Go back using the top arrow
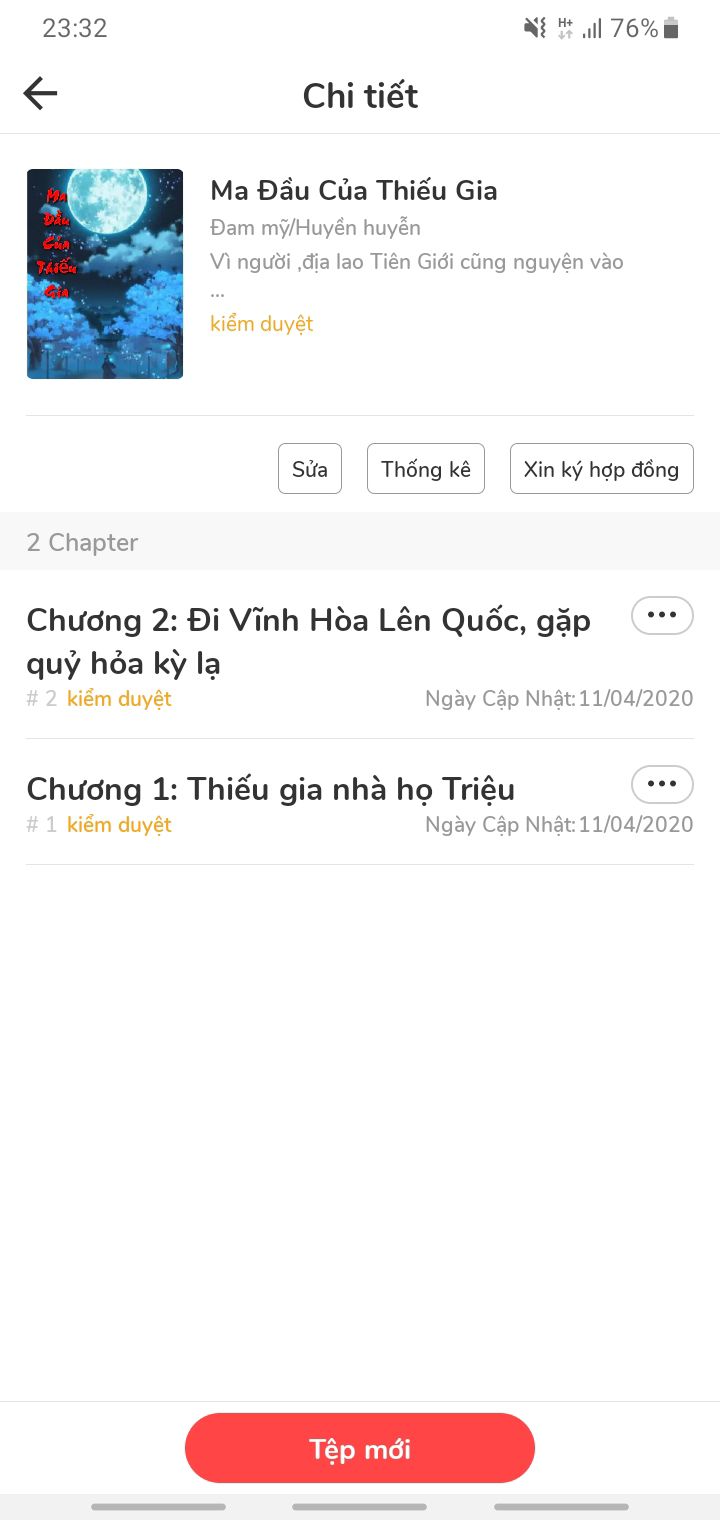Image resolution: width=720 pixels, height=1520 pixels. coord(41,94)
